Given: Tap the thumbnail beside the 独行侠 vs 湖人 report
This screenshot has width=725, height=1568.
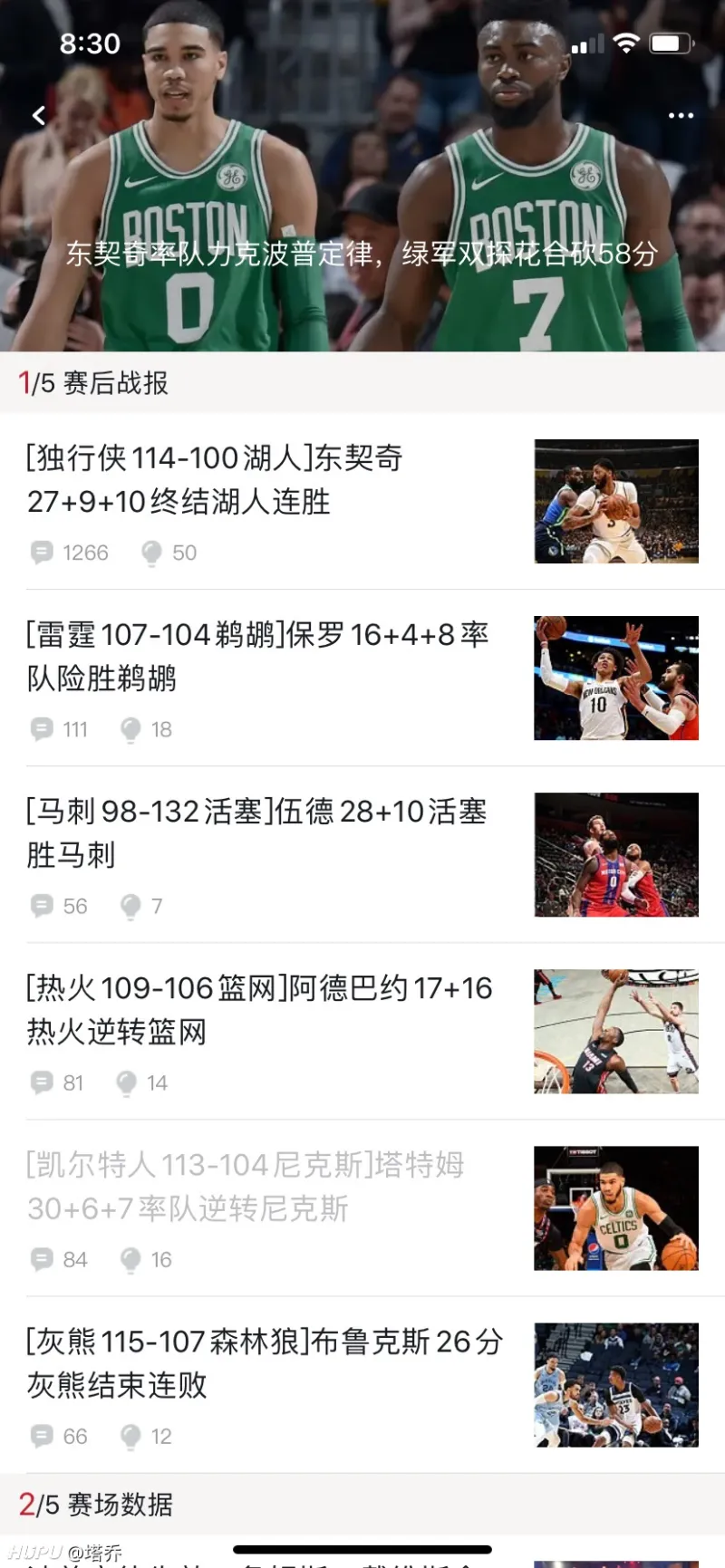Looking at the screenshot, I should [x=616, y=501].
